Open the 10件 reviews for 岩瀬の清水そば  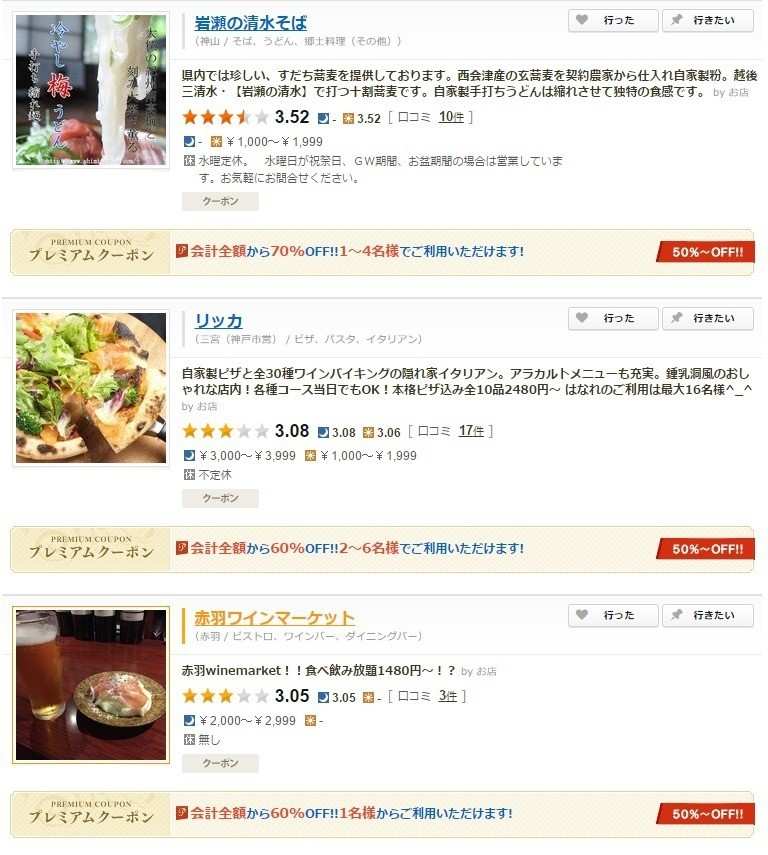click(x=451, y=118)
